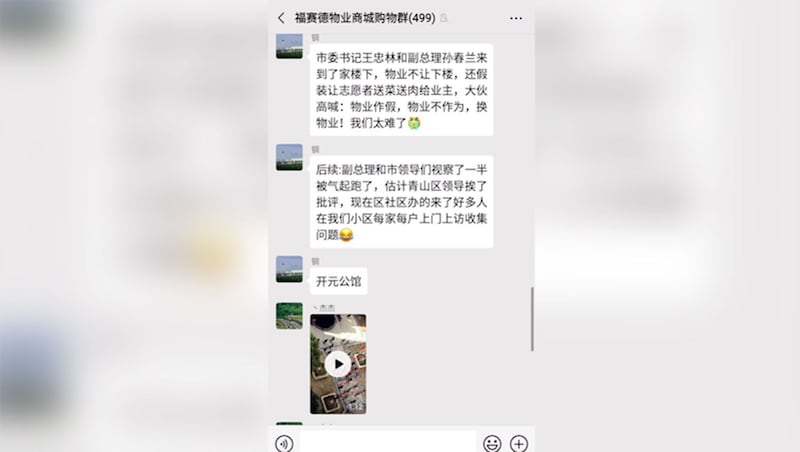Tap the avatar beside the 开元公馆 message
The image size is (800, 452).
click(x=289, y=268)
